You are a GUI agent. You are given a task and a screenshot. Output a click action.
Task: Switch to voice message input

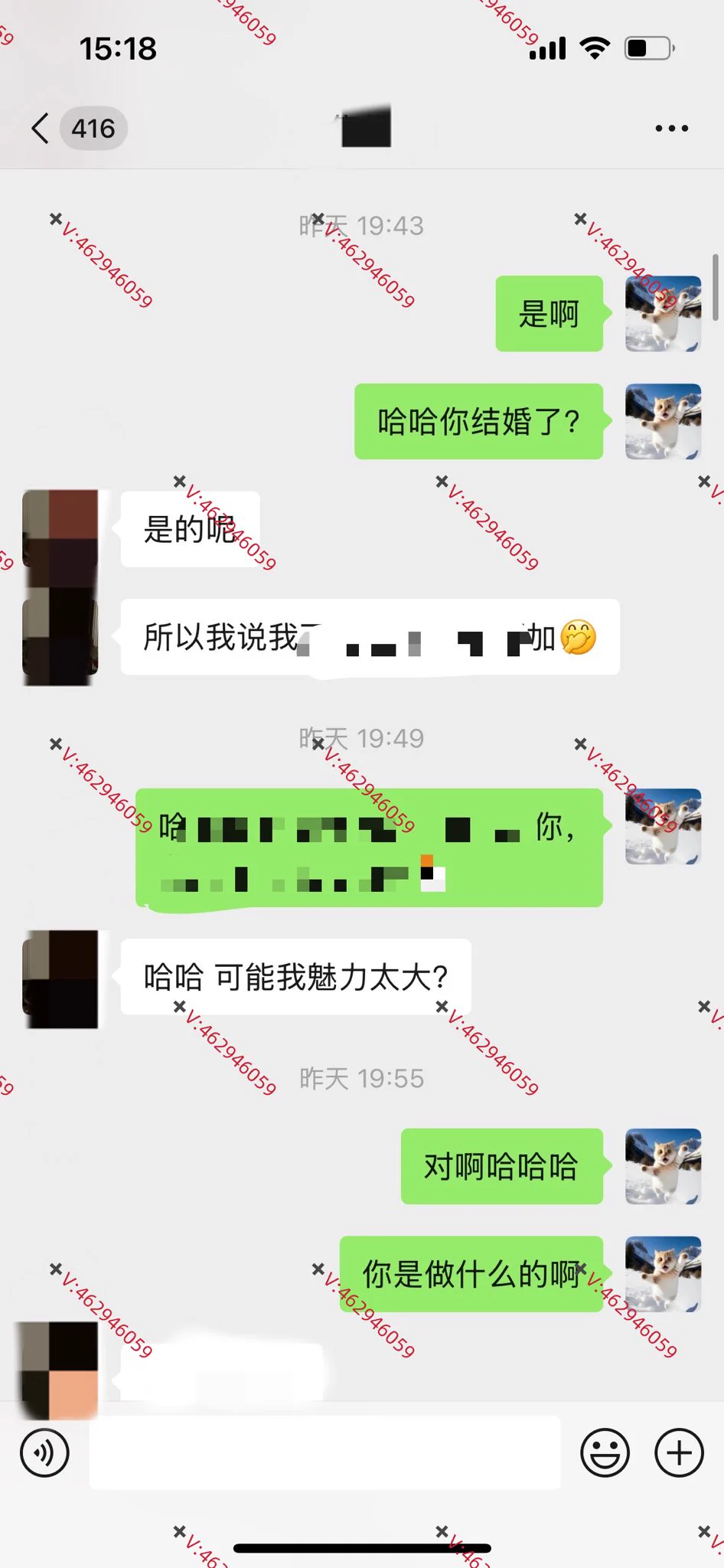point(44,1452)
